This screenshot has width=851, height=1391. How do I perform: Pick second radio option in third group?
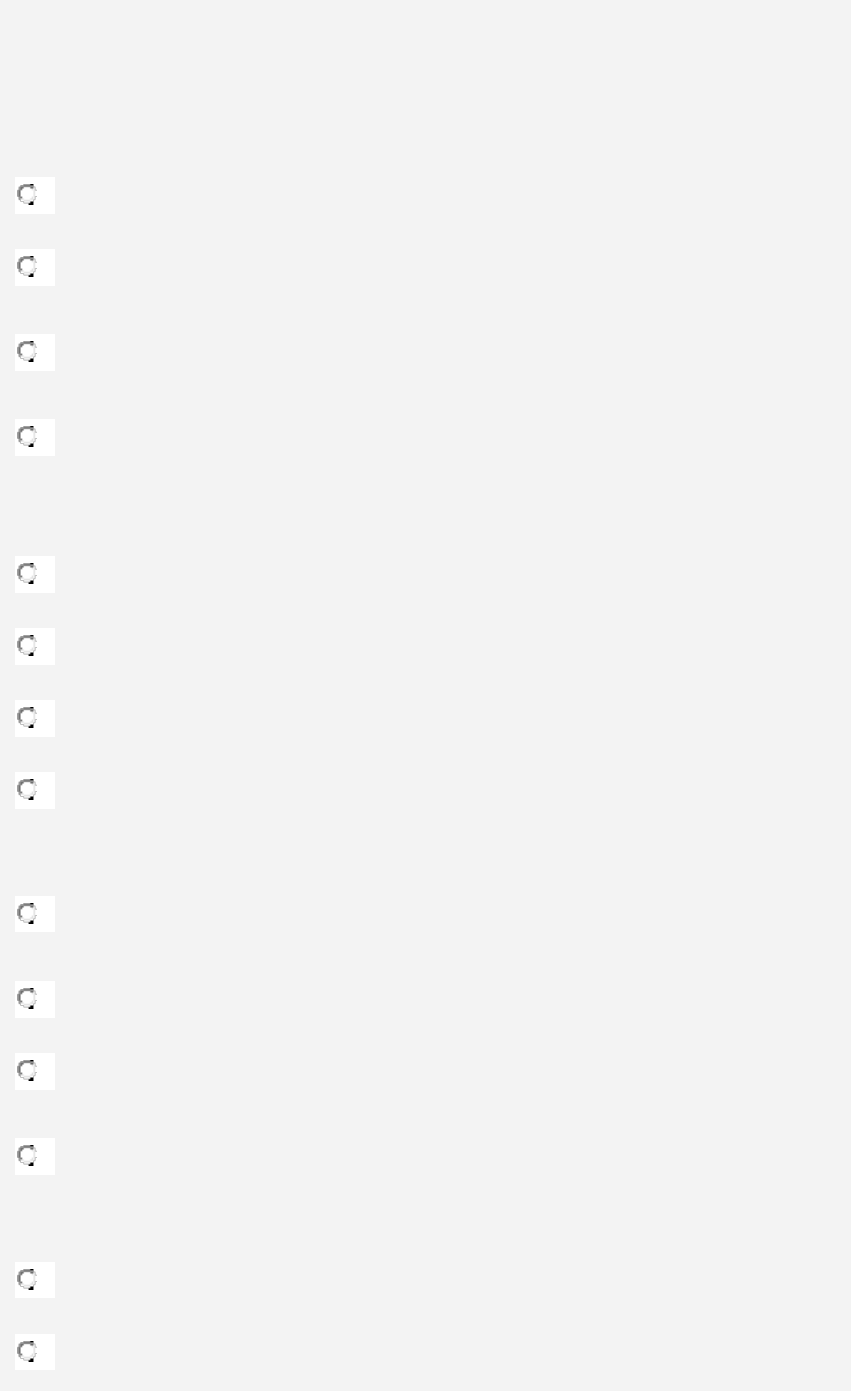tap(27, 998)
